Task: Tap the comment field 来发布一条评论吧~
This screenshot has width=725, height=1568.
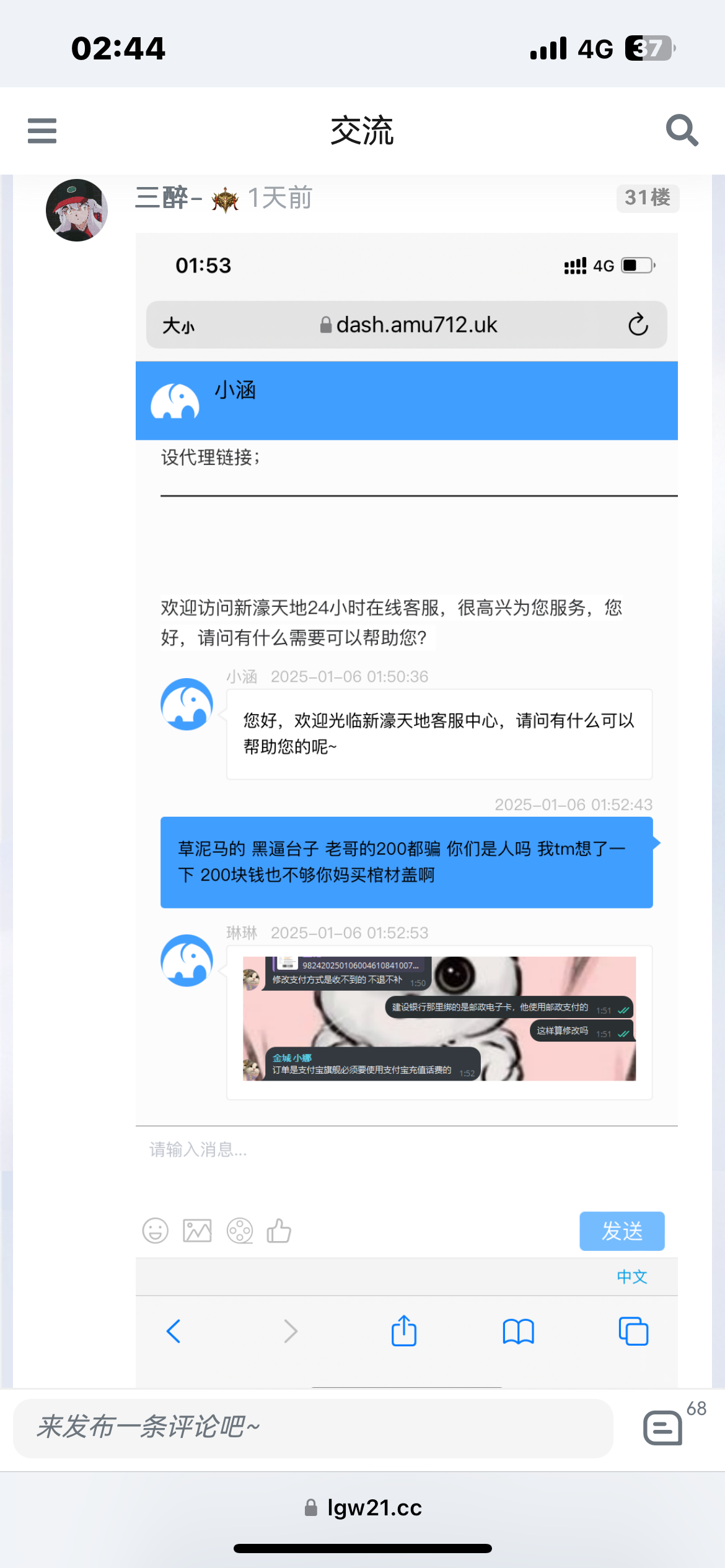Action: pyautogui.click(x=313, y=1427)
